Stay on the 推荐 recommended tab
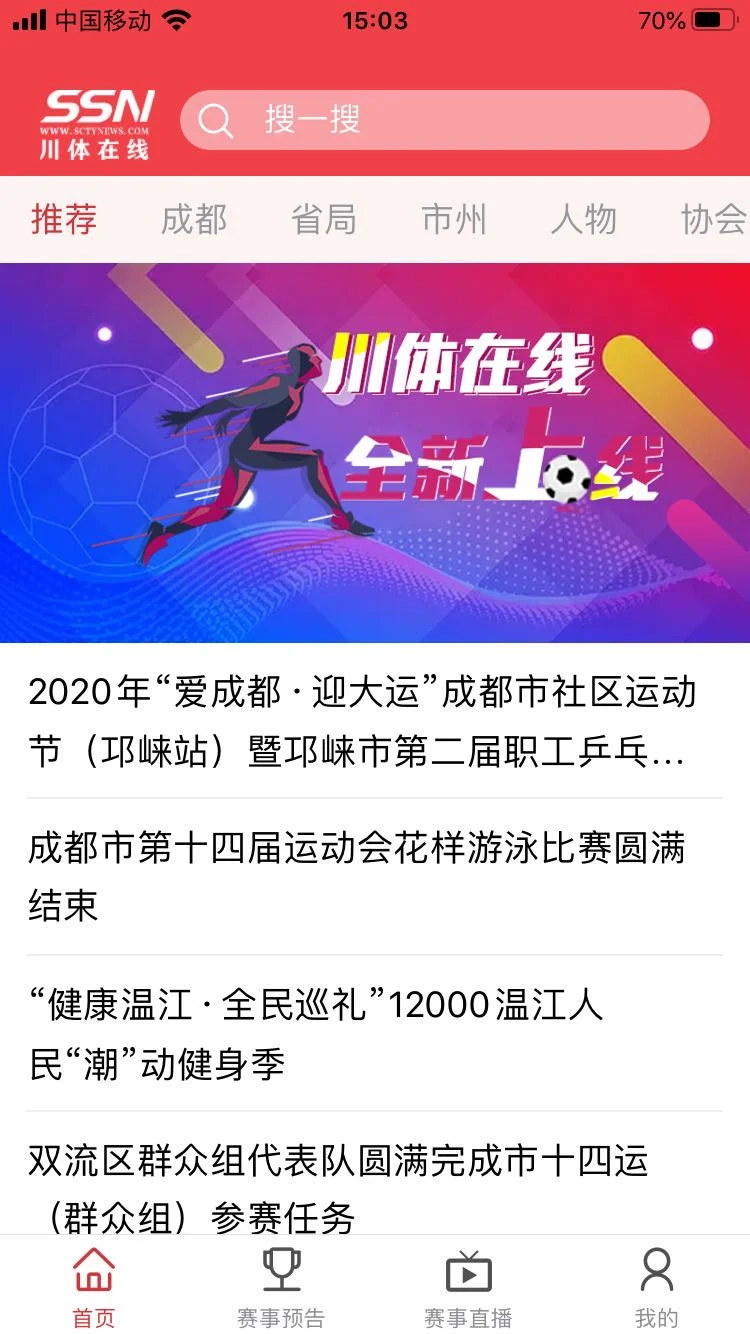 [x=65, y=220]
